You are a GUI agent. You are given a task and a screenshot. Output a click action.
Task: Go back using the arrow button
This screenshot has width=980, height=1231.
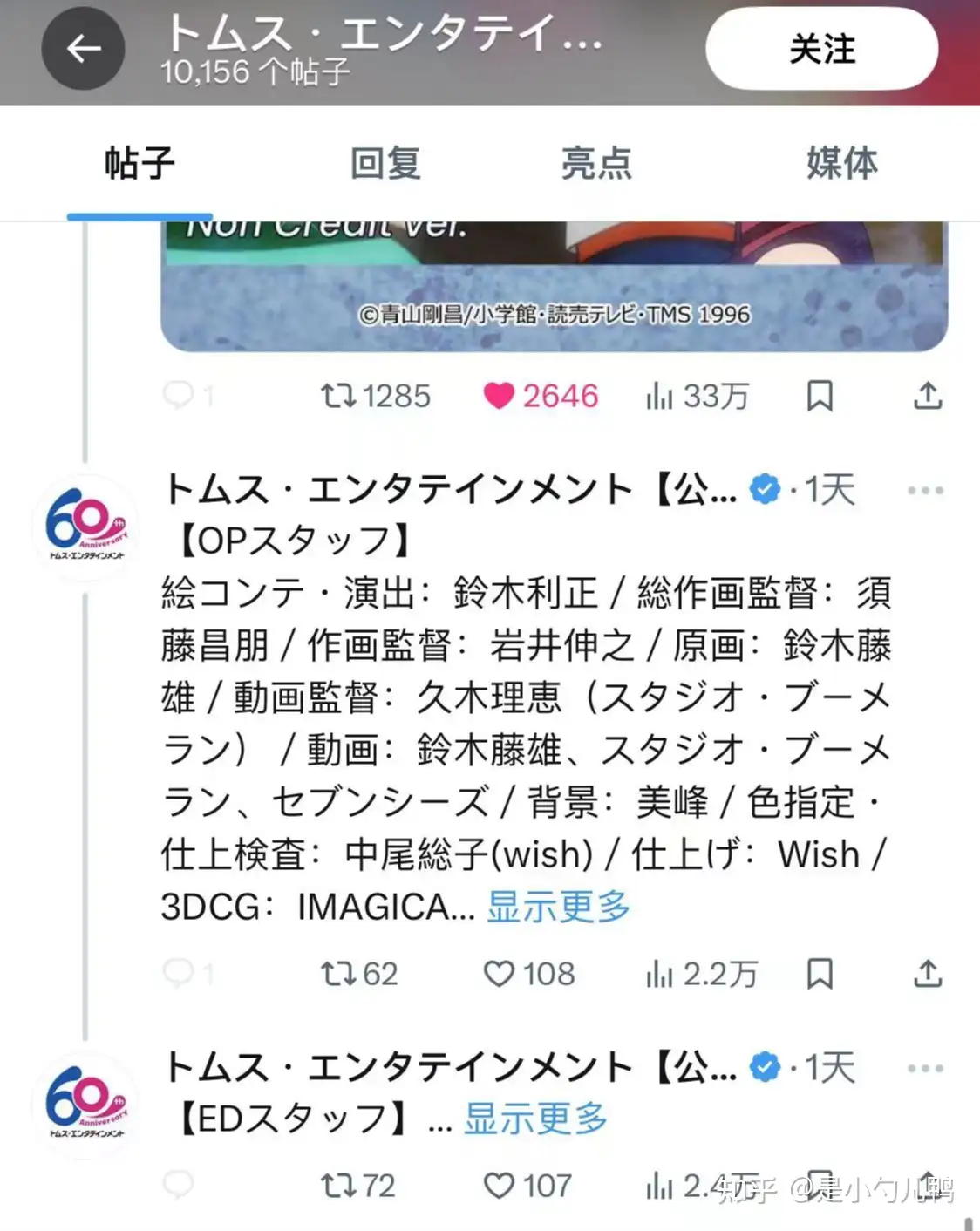point(84,49)
